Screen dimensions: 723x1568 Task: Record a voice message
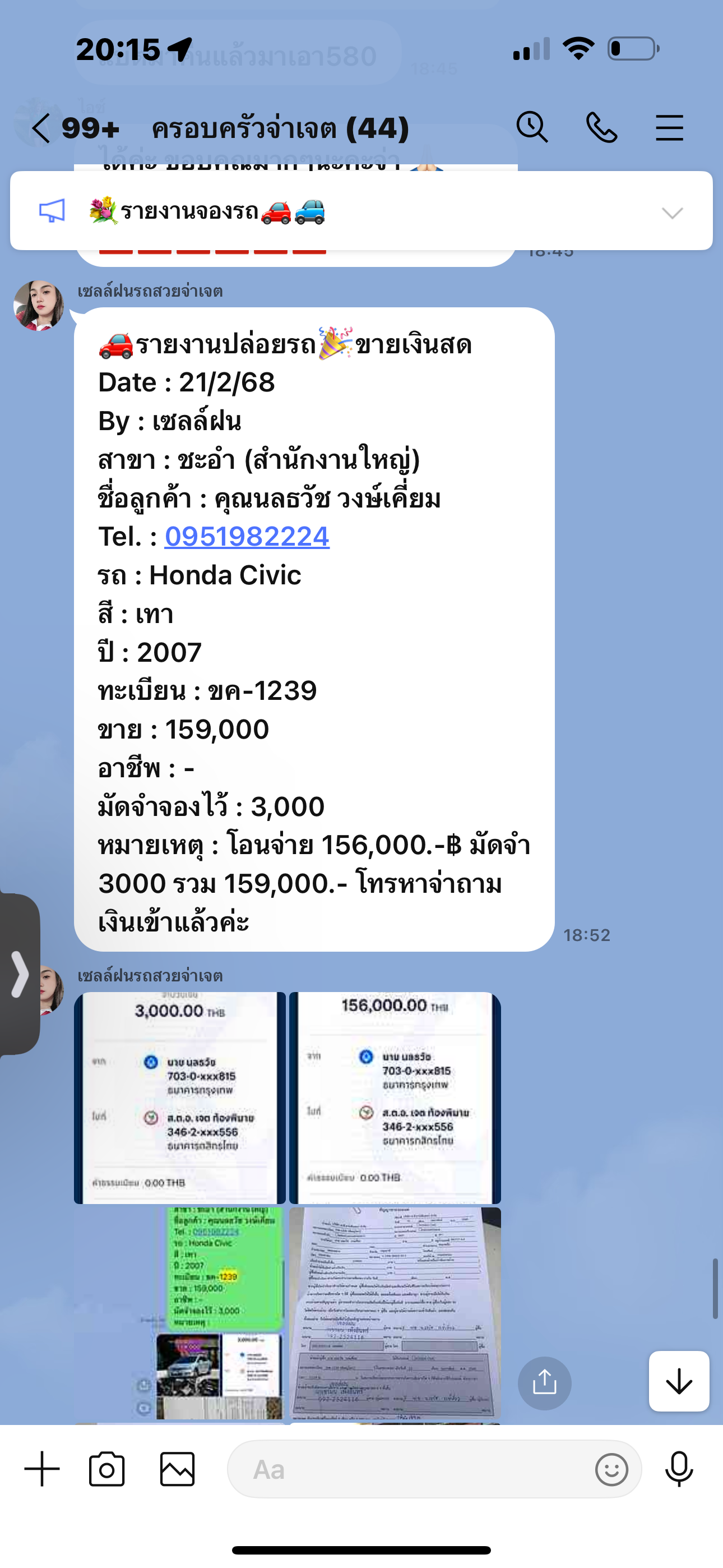679,1469
